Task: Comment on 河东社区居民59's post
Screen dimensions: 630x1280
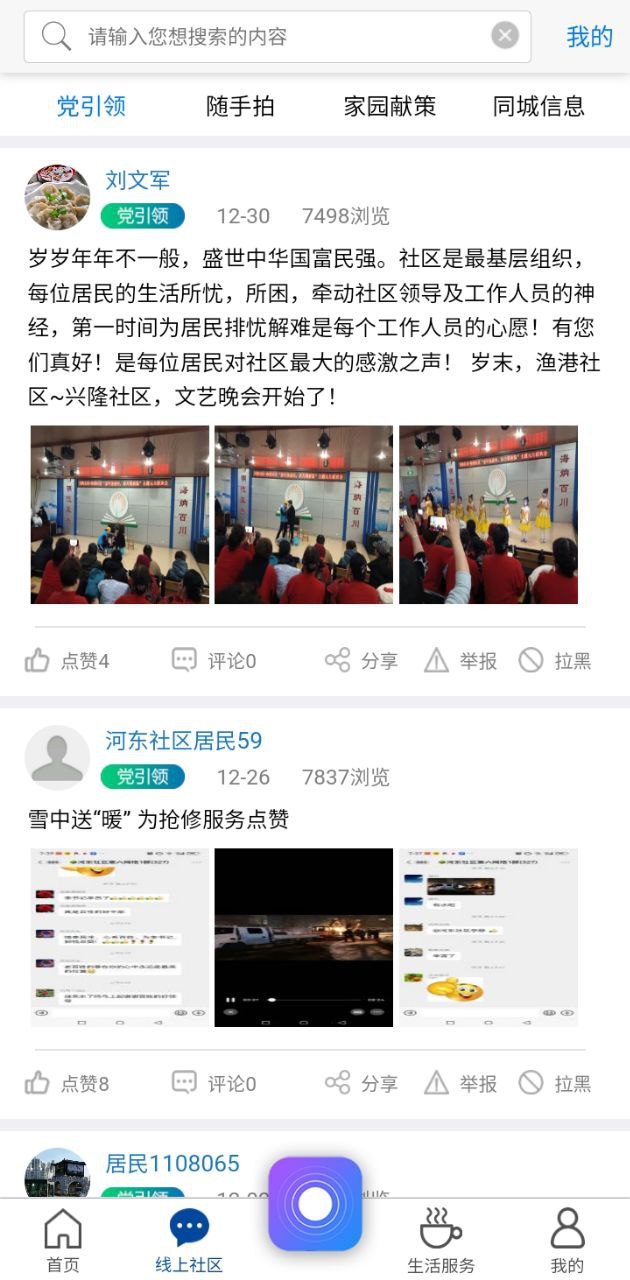Action: [214, 1083]
